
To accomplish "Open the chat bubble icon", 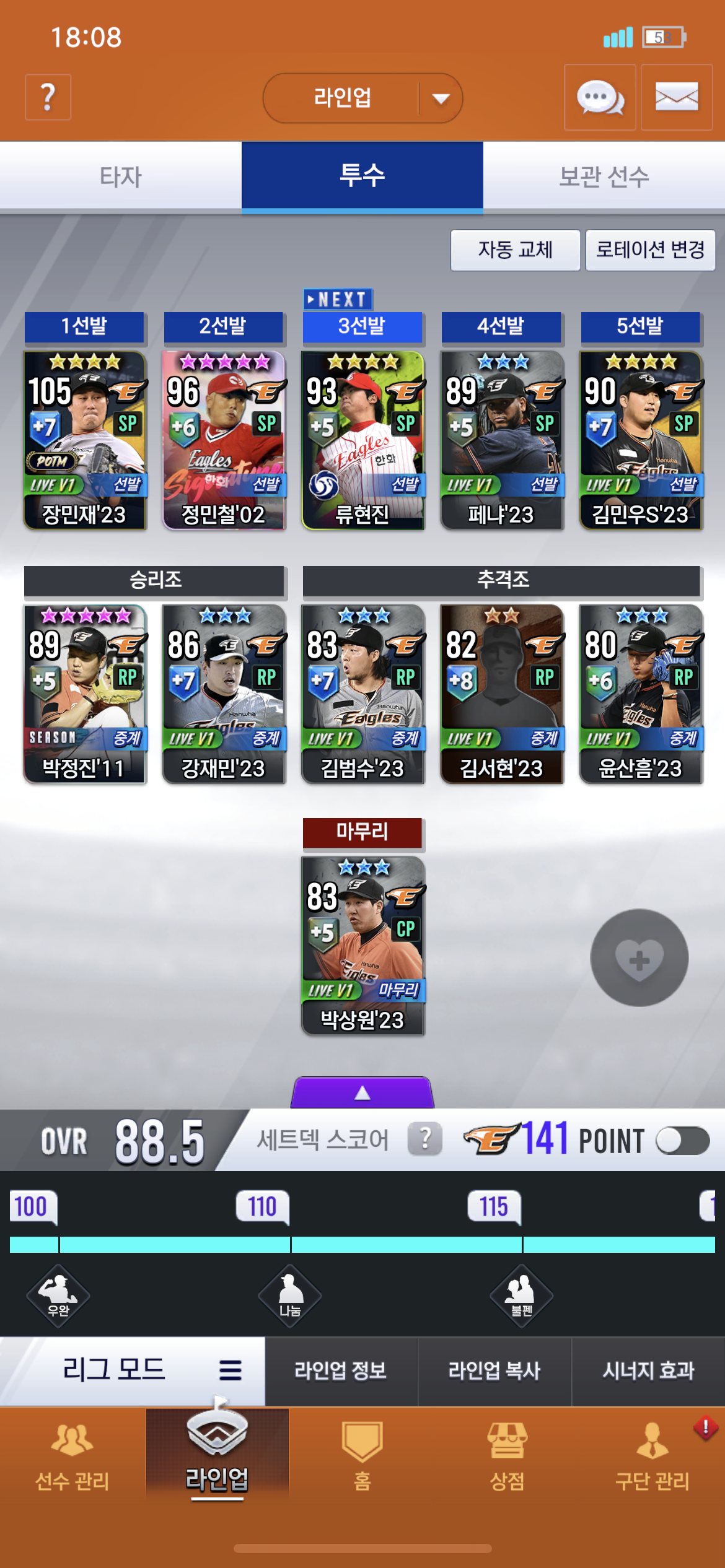I will 599,97.
